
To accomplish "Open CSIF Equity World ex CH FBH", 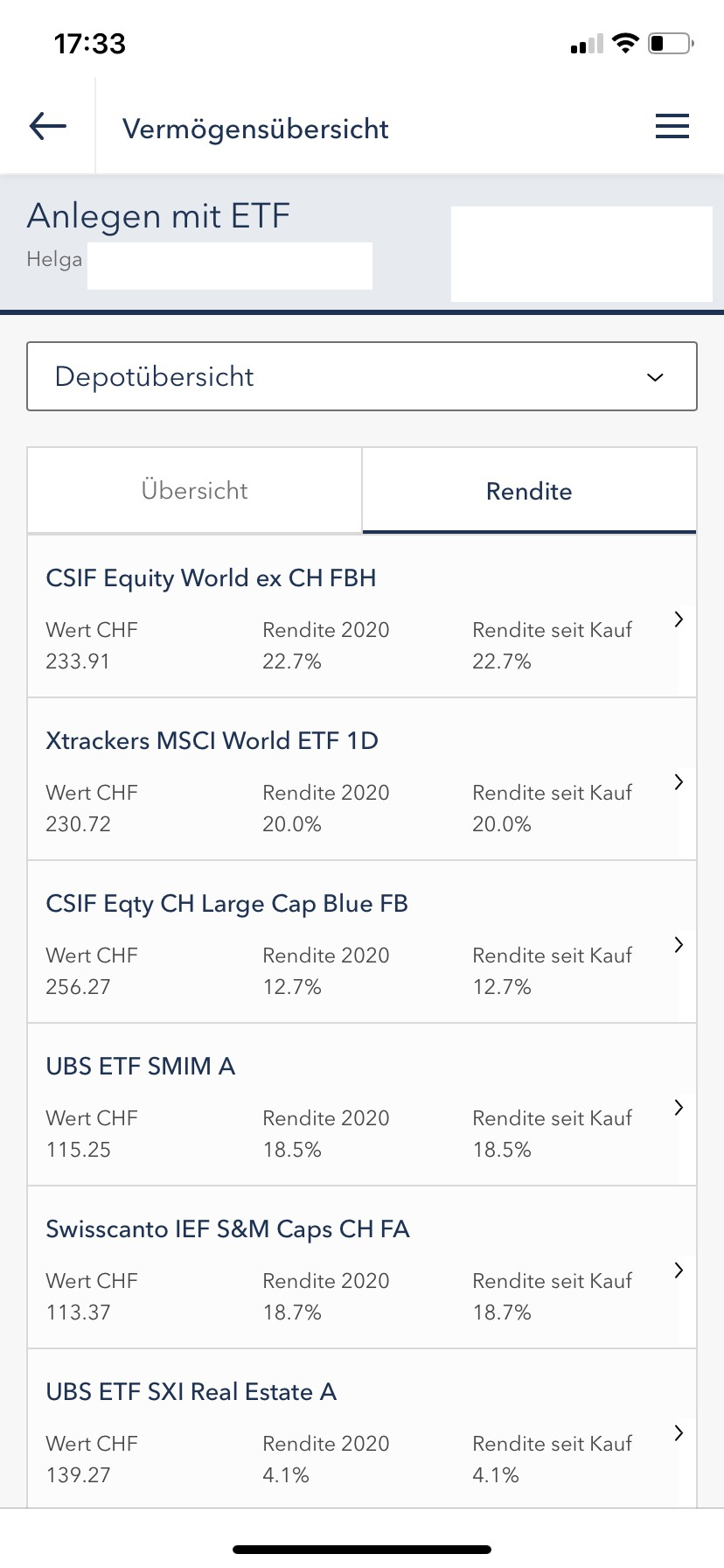I will (362, 617).
